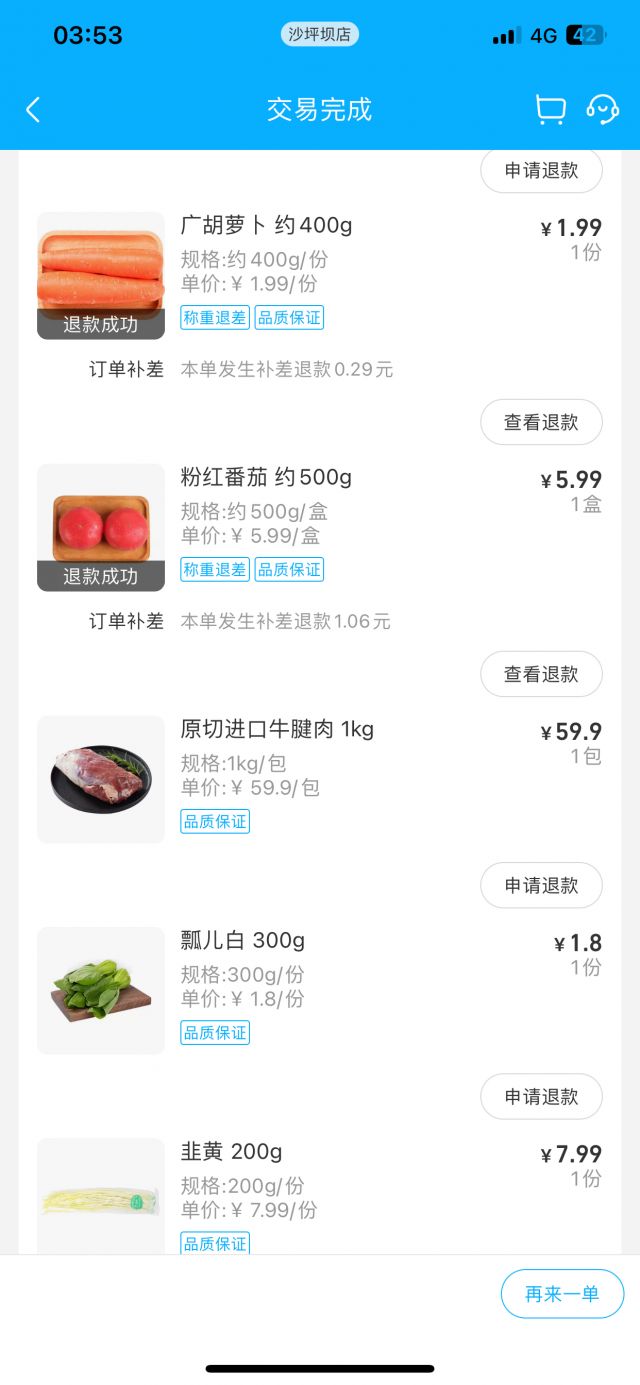View the 原切进口牛腱肉 product
This screenshot has height=1385, width=640.
click(101, 779)
